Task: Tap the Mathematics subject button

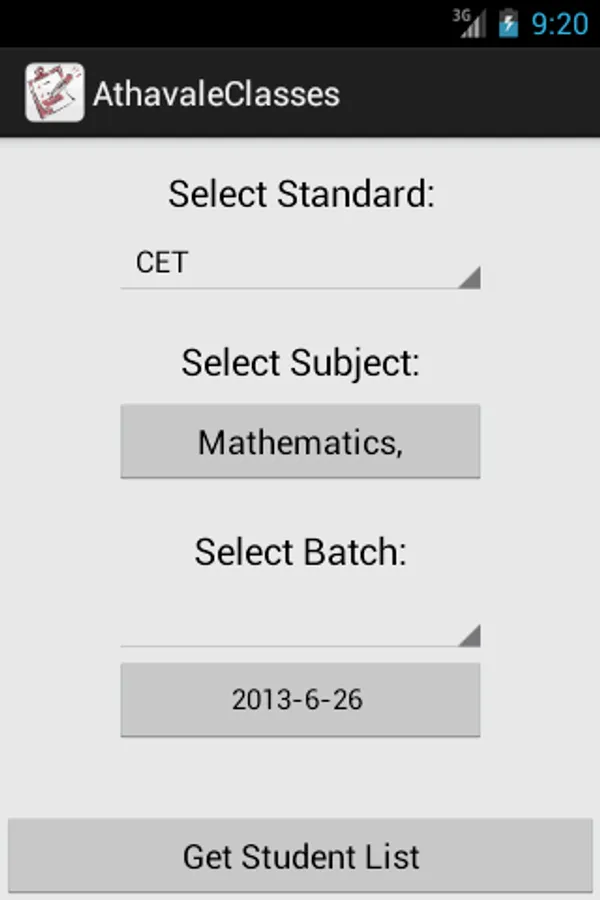Action: pyautogui.click(x=300, y=441)
